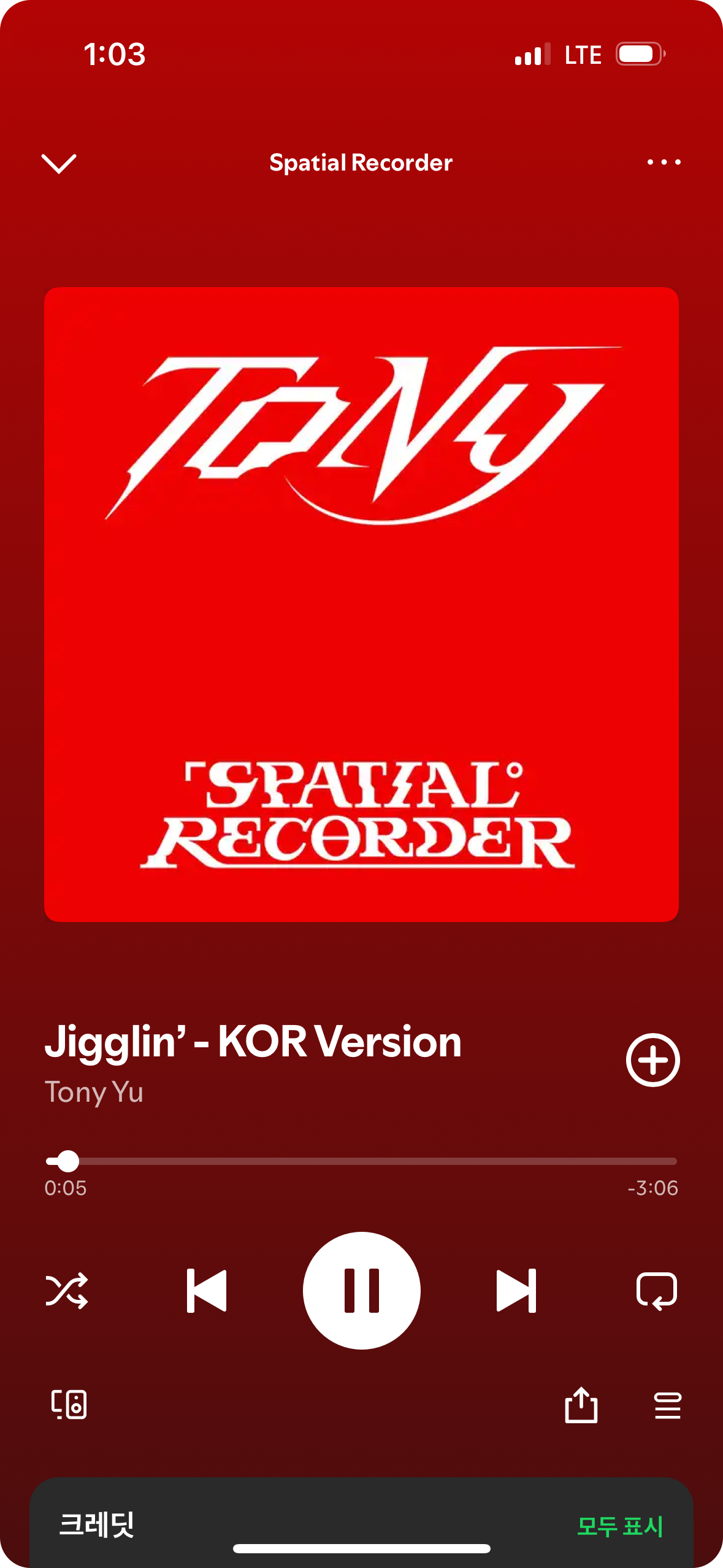Open the play queue
Viewport: 723px width, 1568px height.
(x=667, y=1405)
